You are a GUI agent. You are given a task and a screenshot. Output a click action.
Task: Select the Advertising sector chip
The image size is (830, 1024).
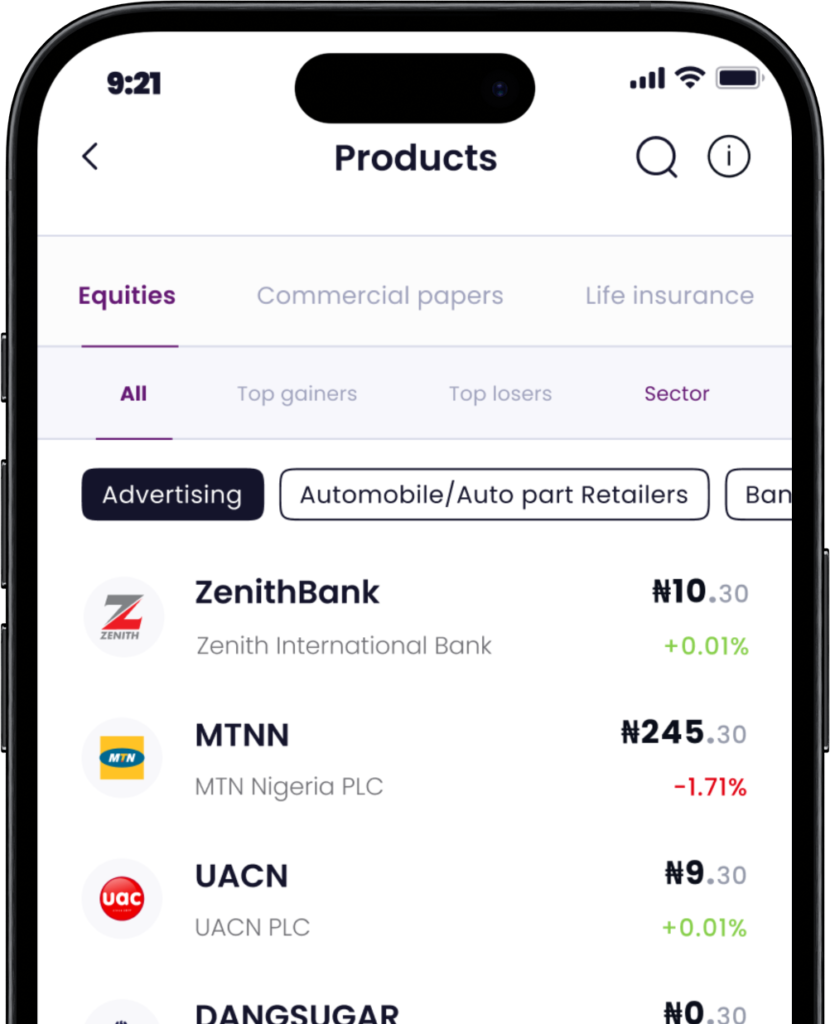(x=172, y=495)
